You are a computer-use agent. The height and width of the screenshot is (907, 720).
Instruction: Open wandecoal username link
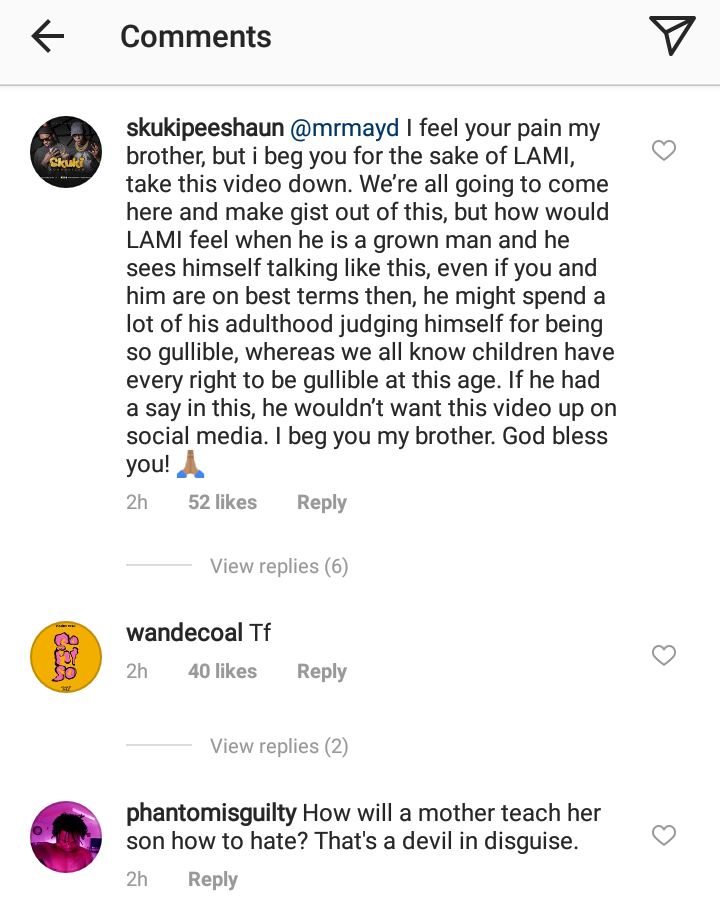pos(185,633)
